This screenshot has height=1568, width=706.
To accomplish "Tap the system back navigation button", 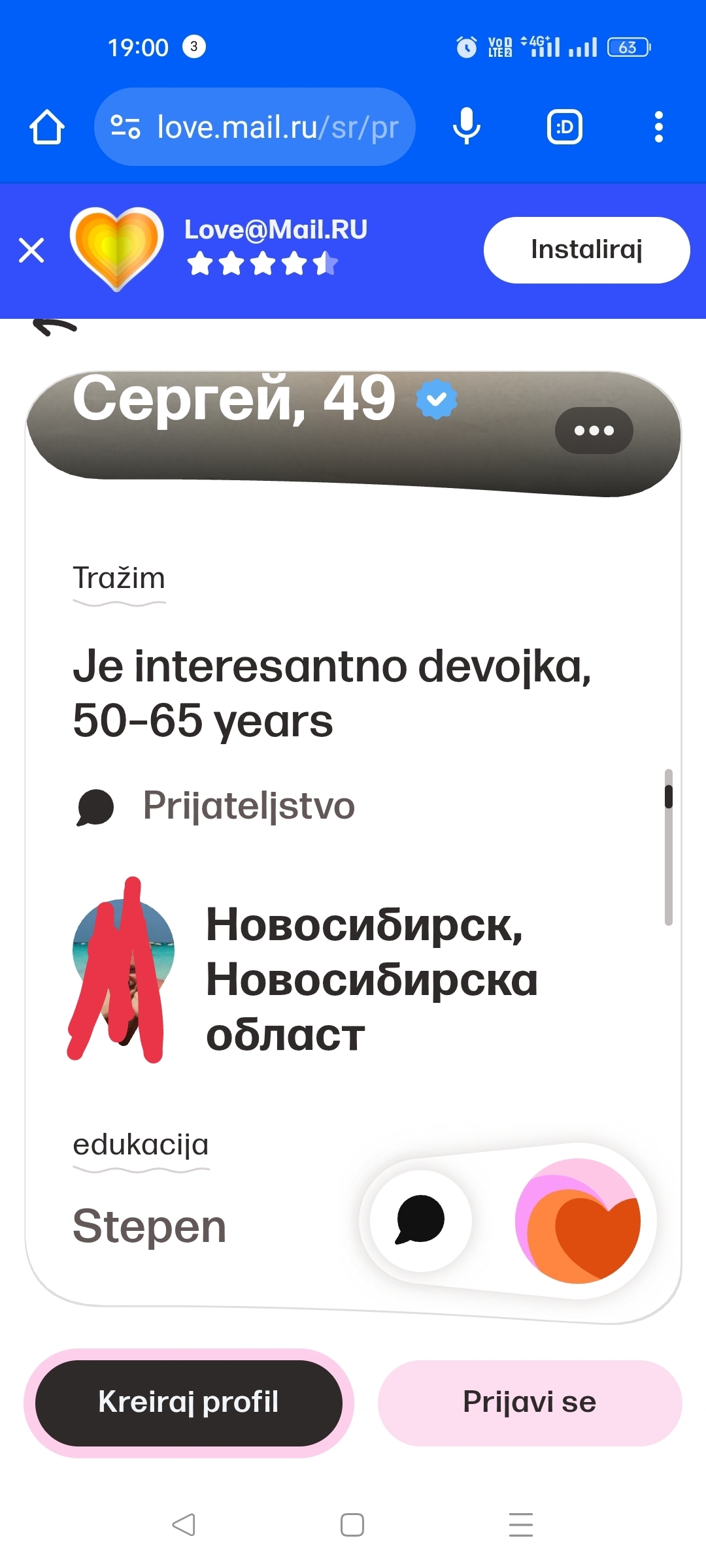I will pyautogui.click(x=184, y=1525).
